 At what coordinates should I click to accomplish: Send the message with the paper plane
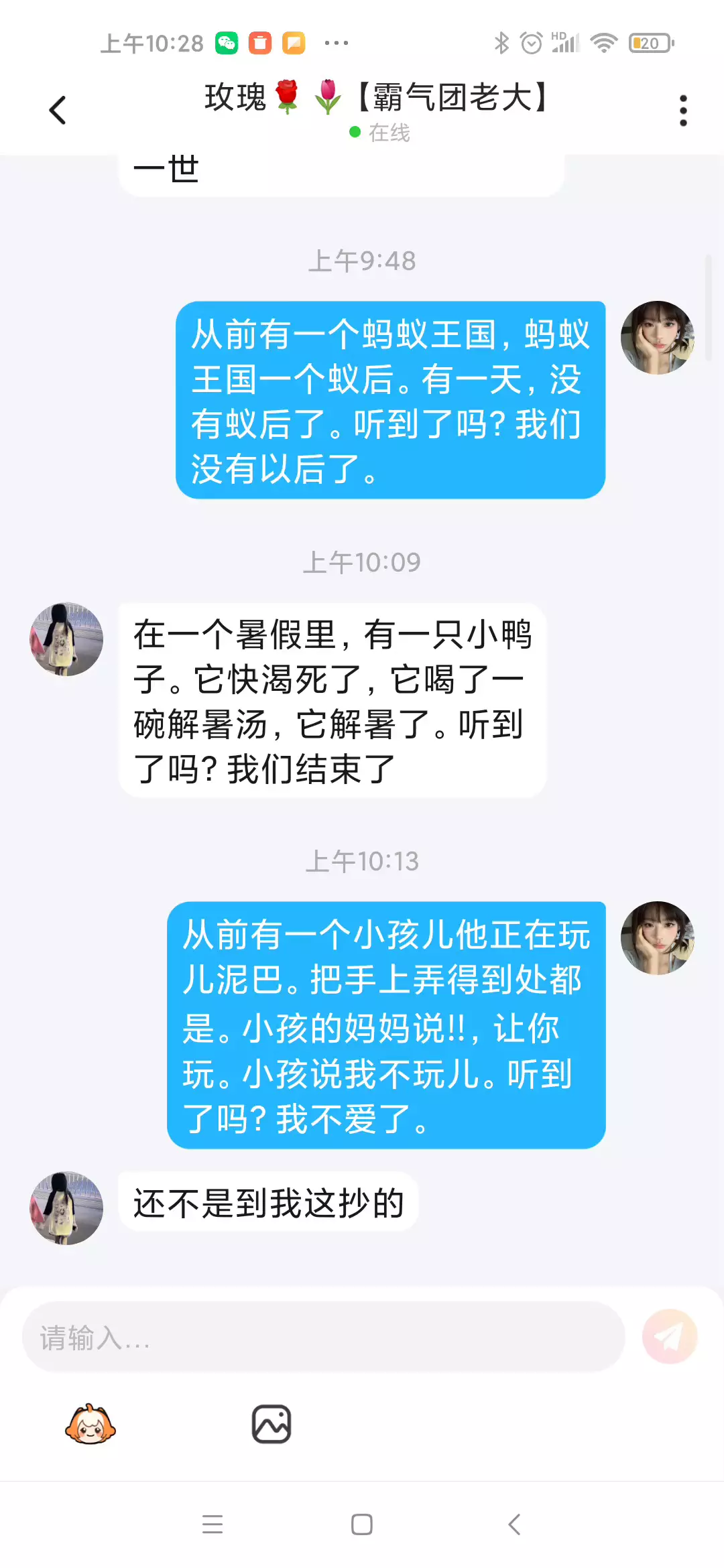click(669, 1337)
